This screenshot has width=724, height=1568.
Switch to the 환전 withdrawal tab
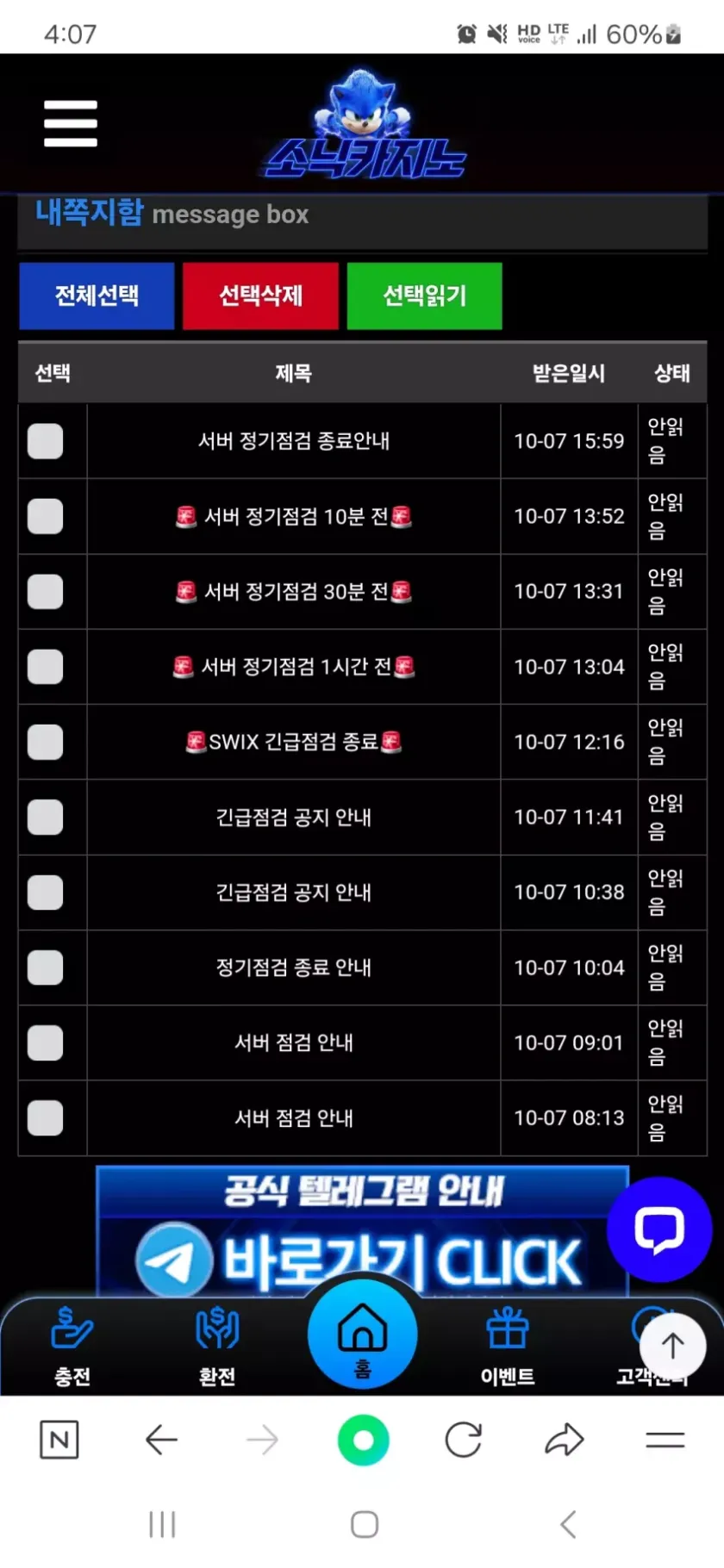pyautogui.click(x=217, y=1346)
